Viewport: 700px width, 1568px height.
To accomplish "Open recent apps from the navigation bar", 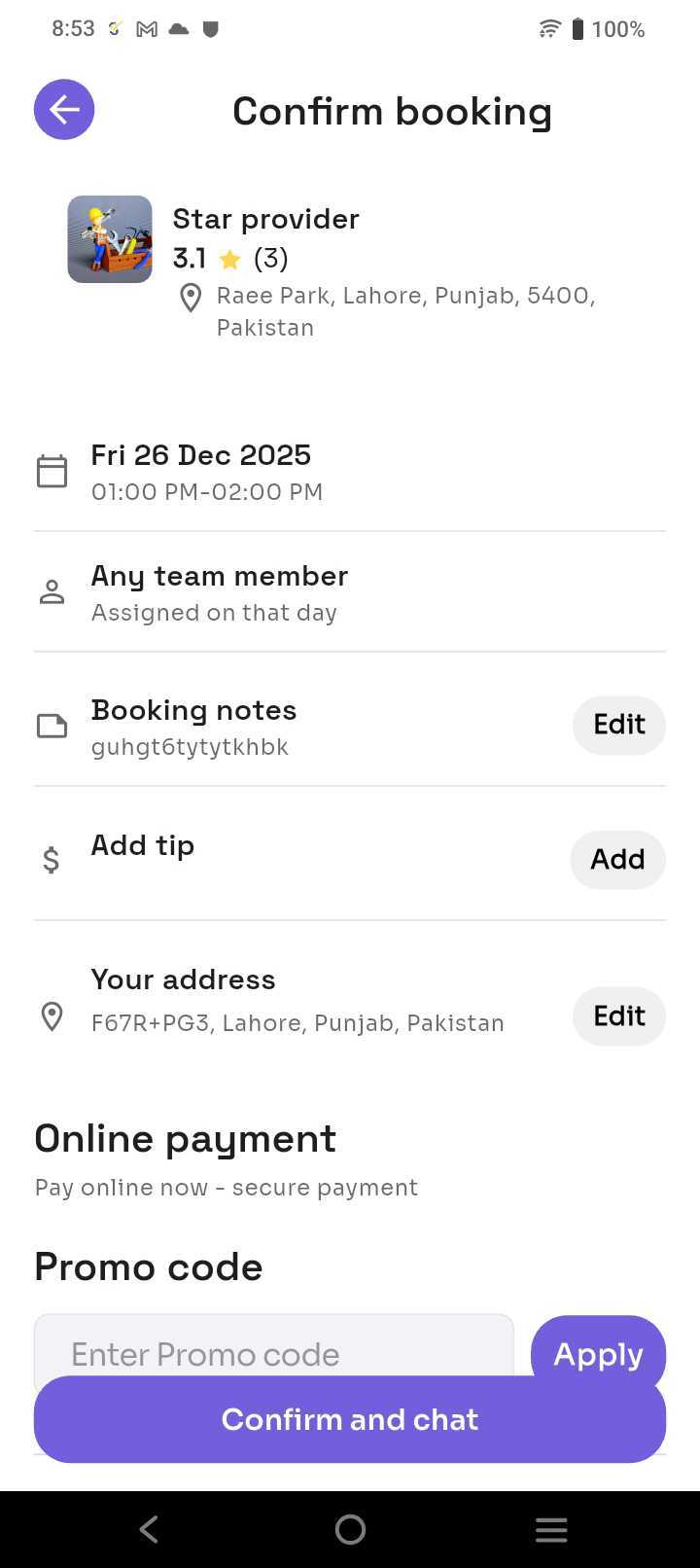I will (x=550, y=1528).
